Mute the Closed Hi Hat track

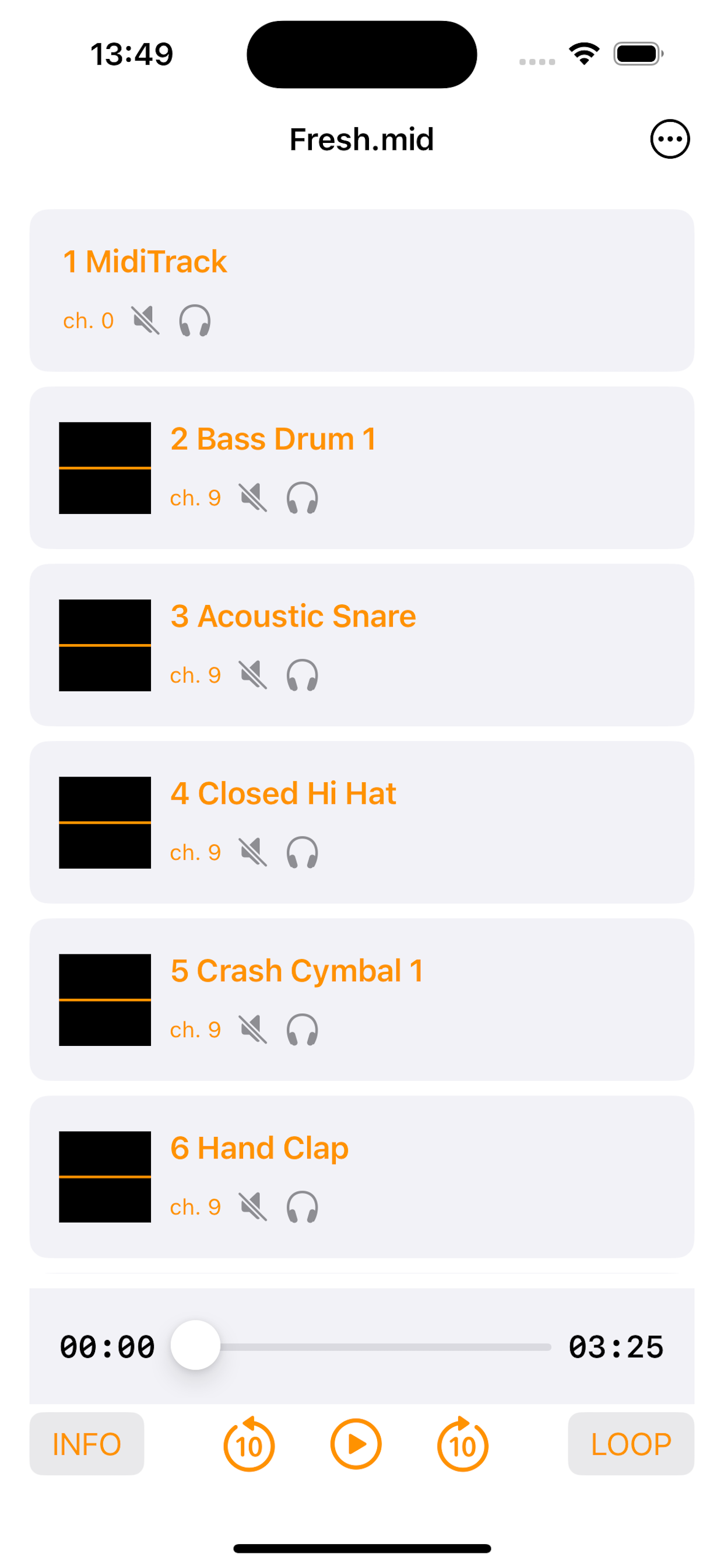tap(253, 852)
